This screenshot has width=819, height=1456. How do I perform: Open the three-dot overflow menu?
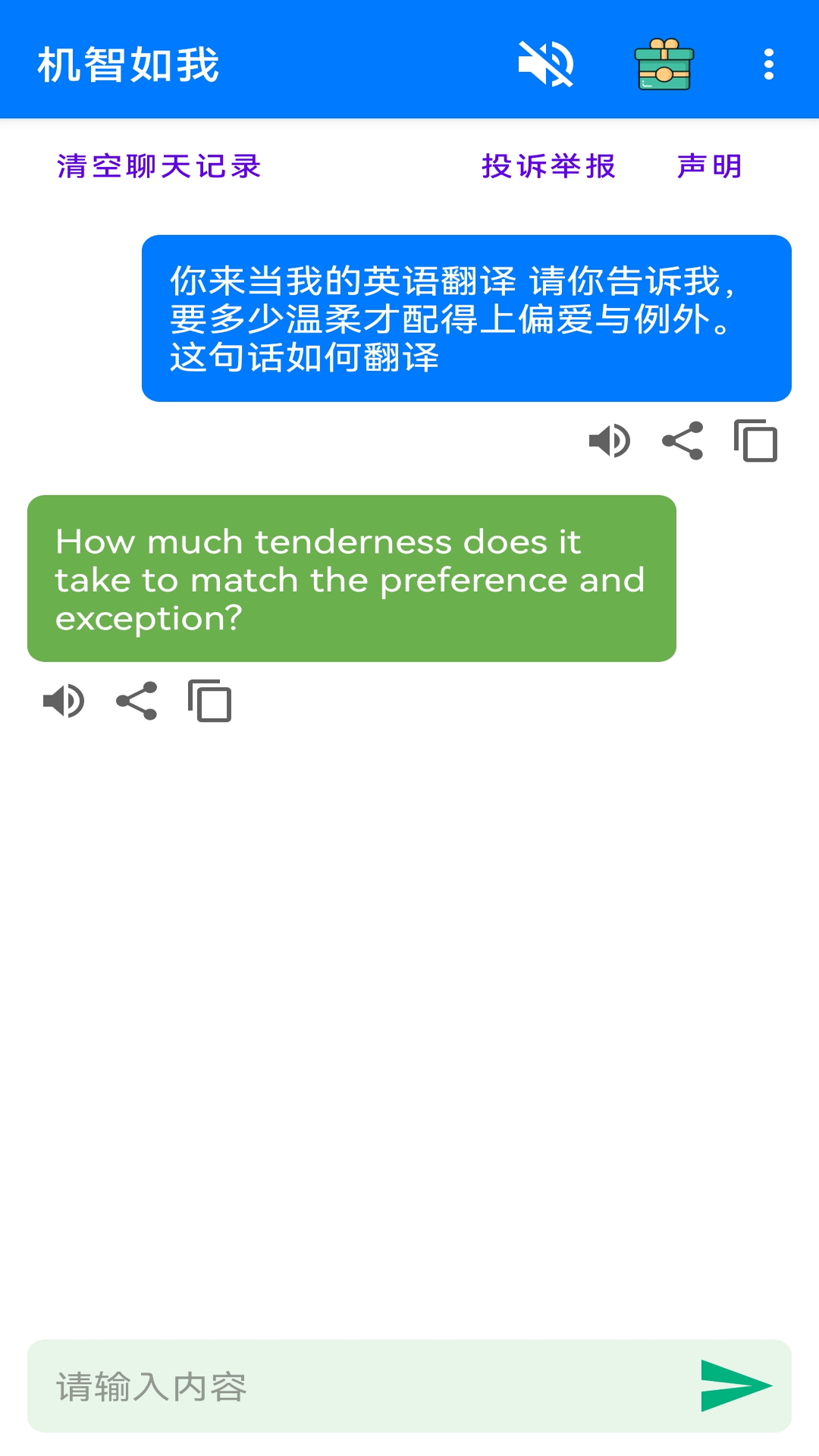[x=768, y=64]
